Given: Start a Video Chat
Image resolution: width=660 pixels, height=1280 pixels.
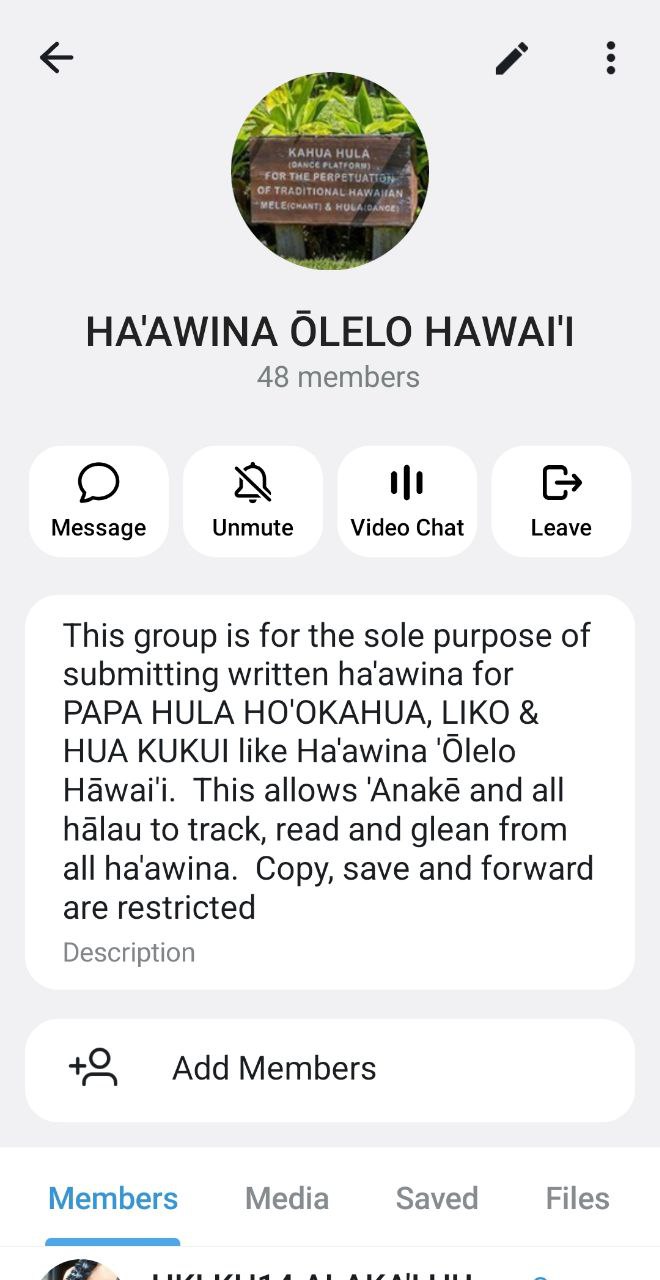Looking at the screenshot, I should point(407,501).
